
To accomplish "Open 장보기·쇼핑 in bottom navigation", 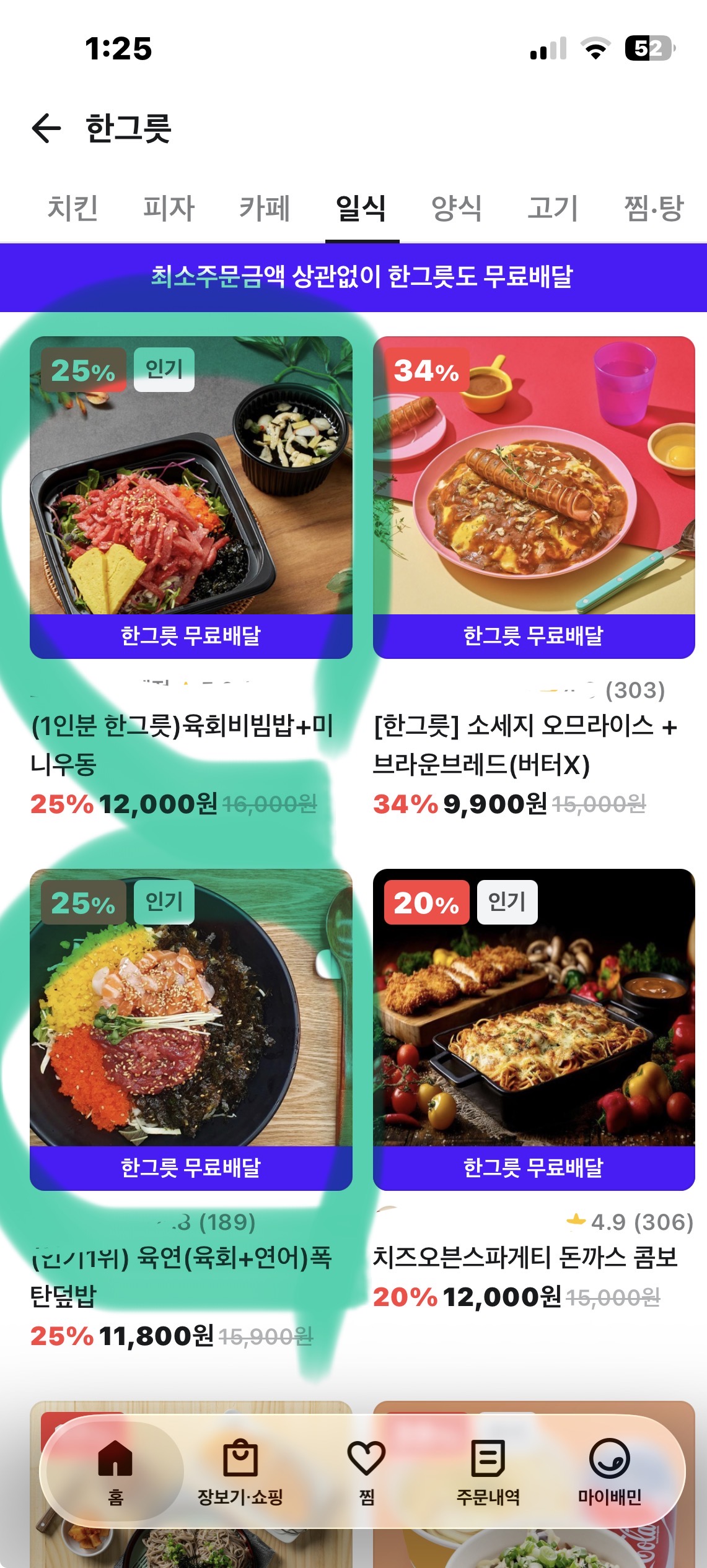I will [240, 1472].
